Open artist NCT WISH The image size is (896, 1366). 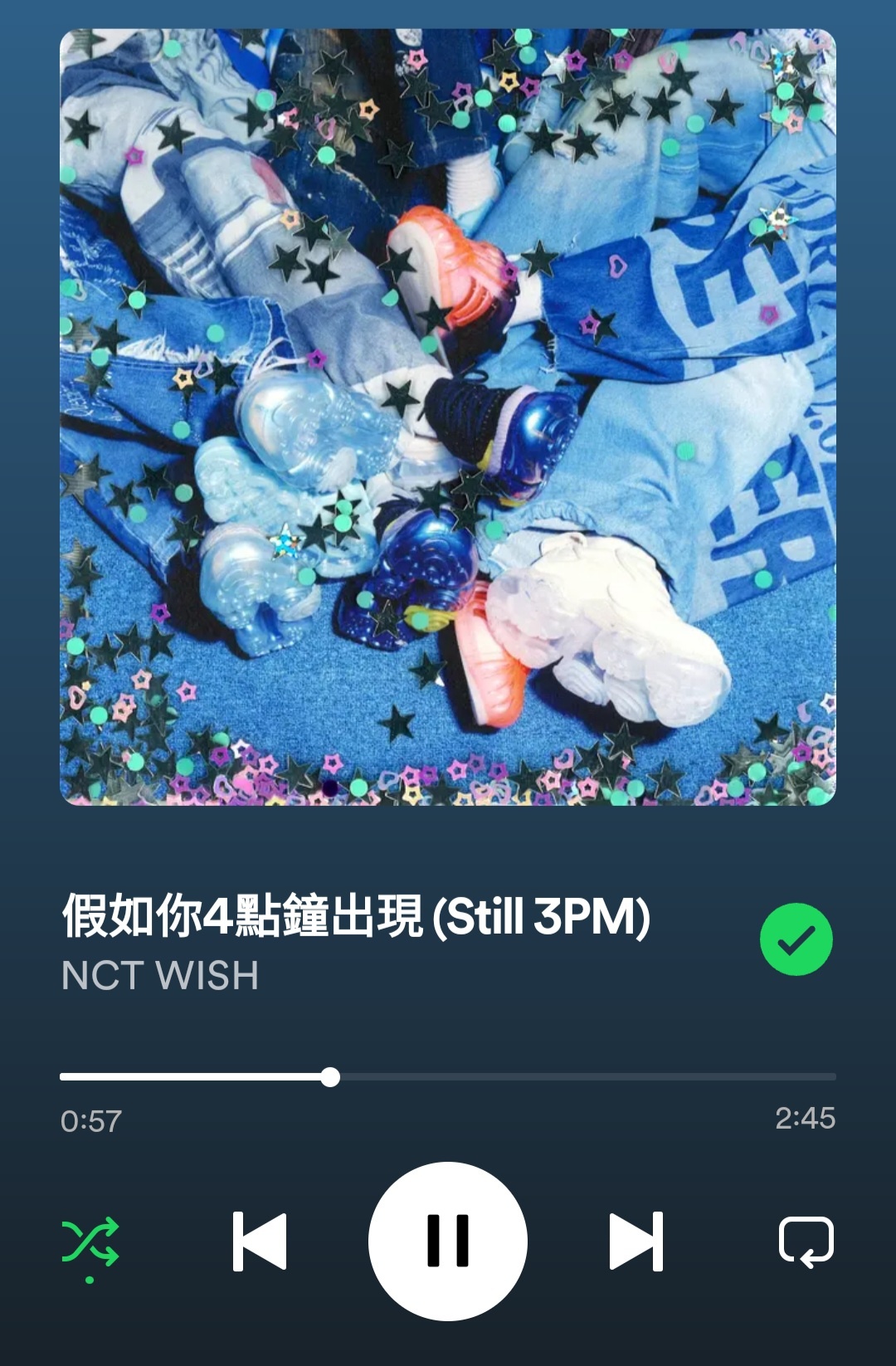[160, 975]
